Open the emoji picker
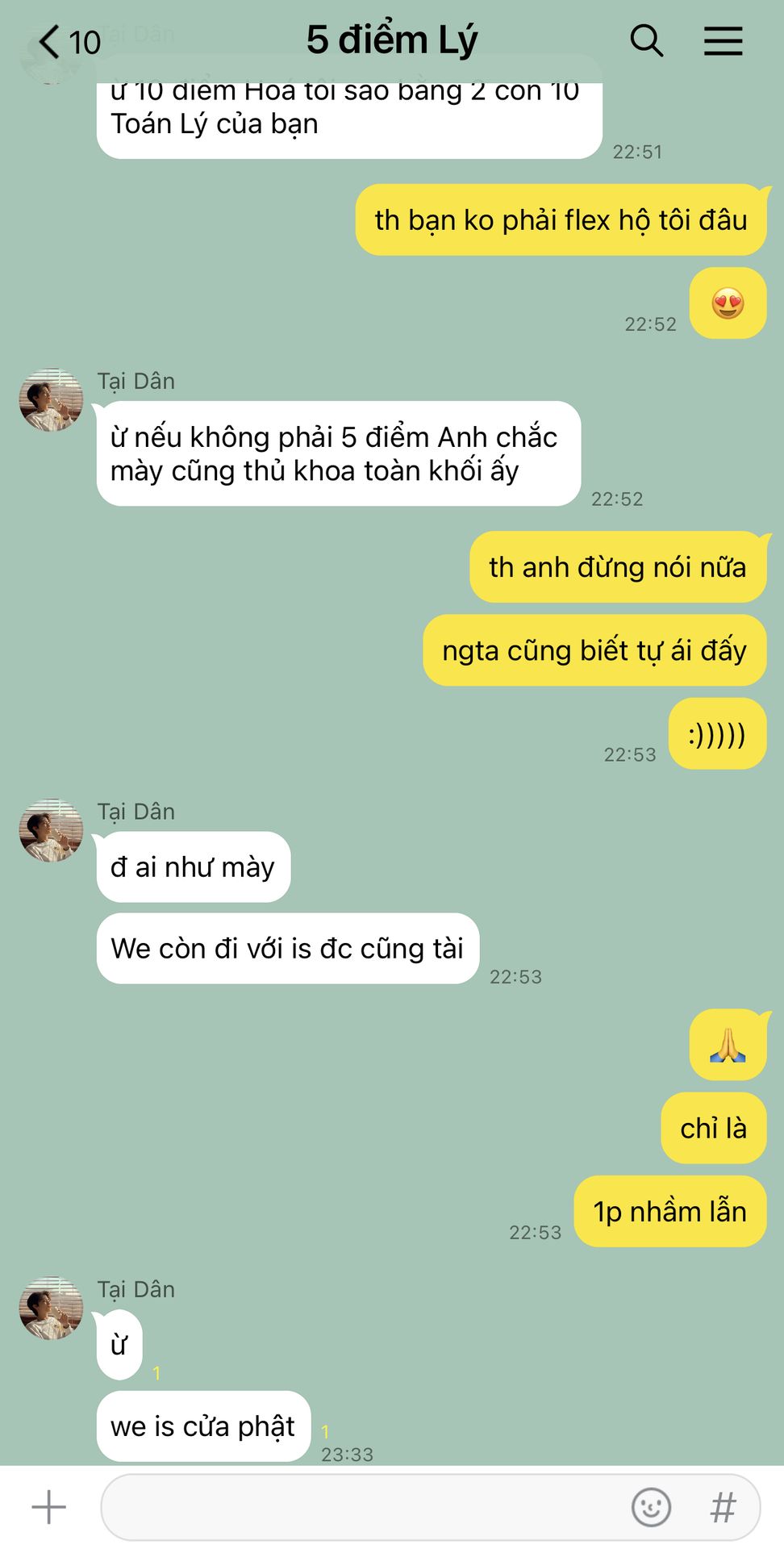The image size is (784, 1549). pos(651,1507)
